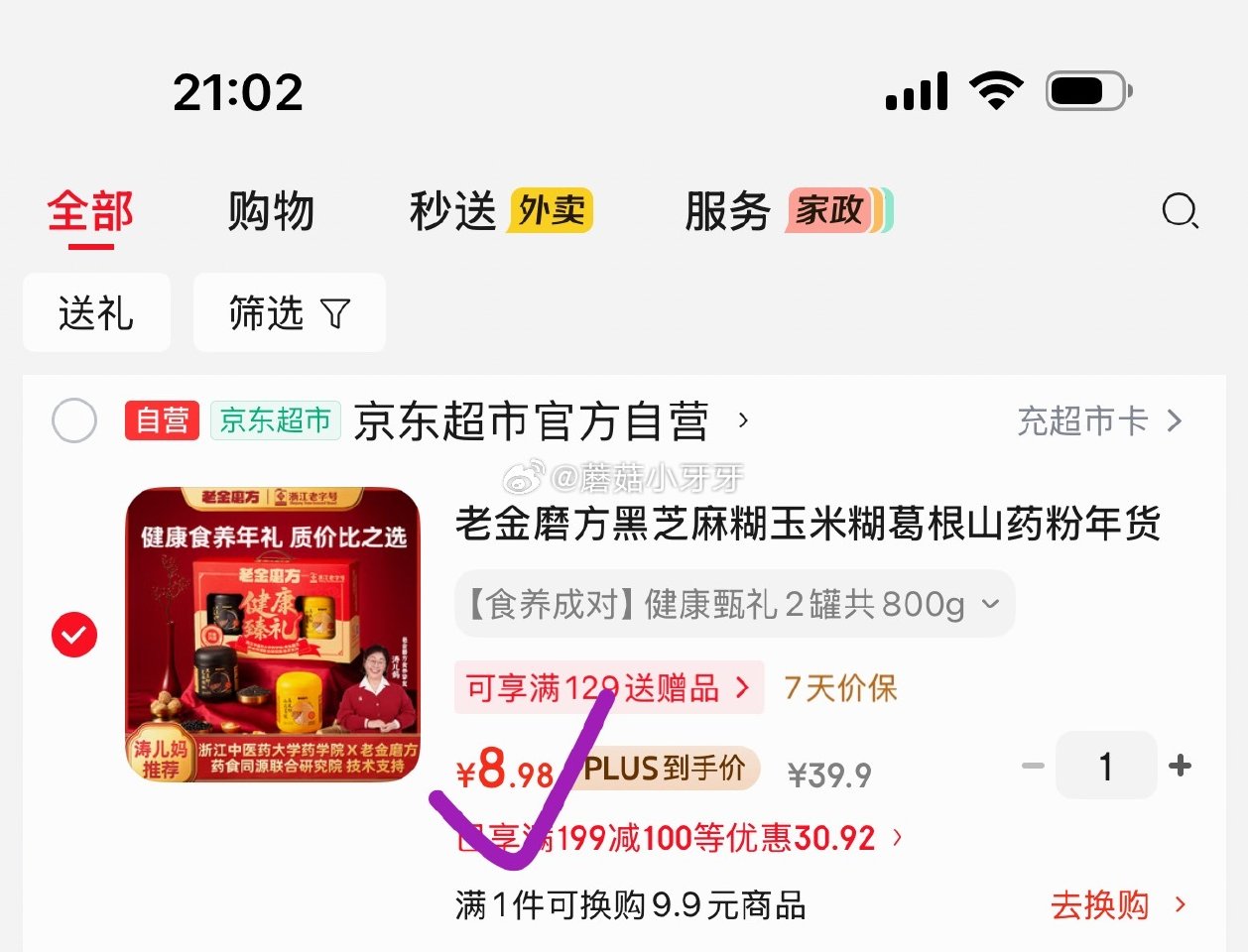
Task: Decrease 老金磨方 quantity with minus
Action: 1033,766
